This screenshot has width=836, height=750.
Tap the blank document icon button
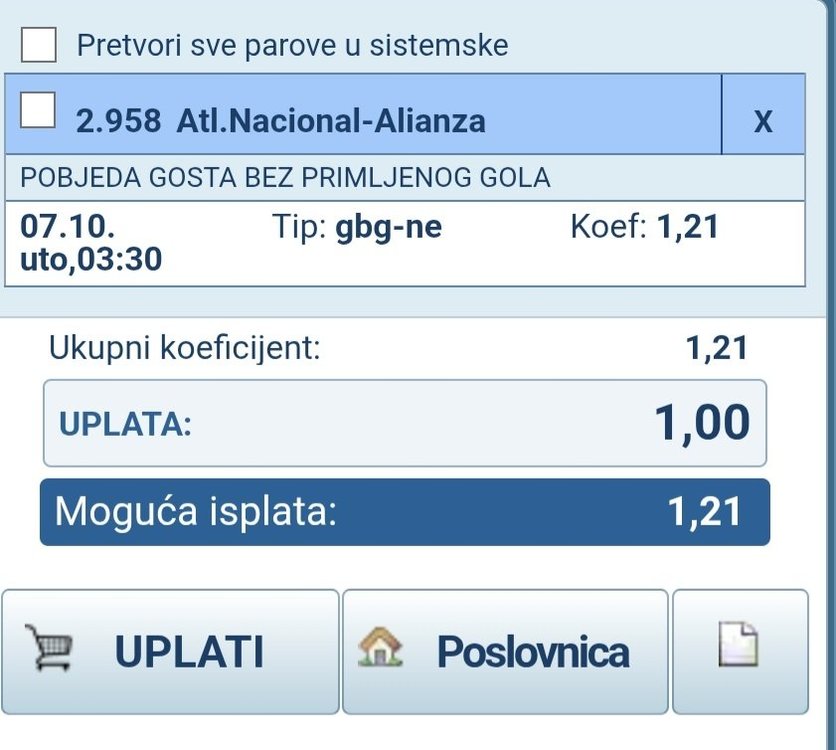(739, 647)
